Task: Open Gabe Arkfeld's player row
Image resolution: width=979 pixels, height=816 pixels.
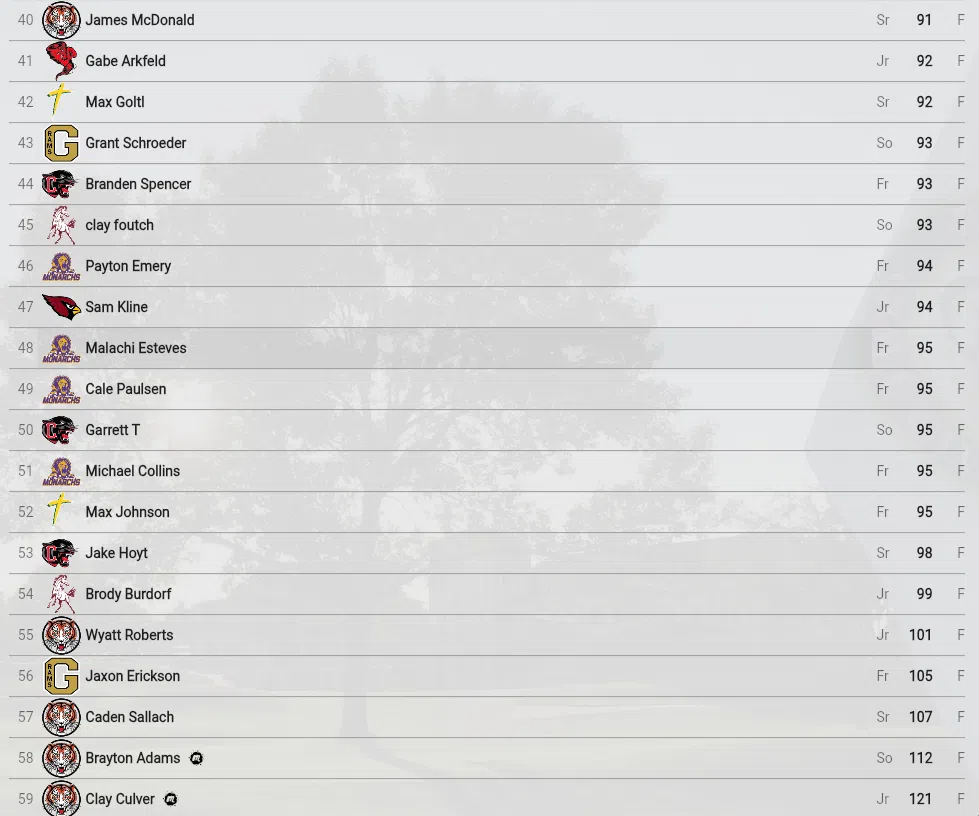Action: pyautogui.click(x=126, y=61)
